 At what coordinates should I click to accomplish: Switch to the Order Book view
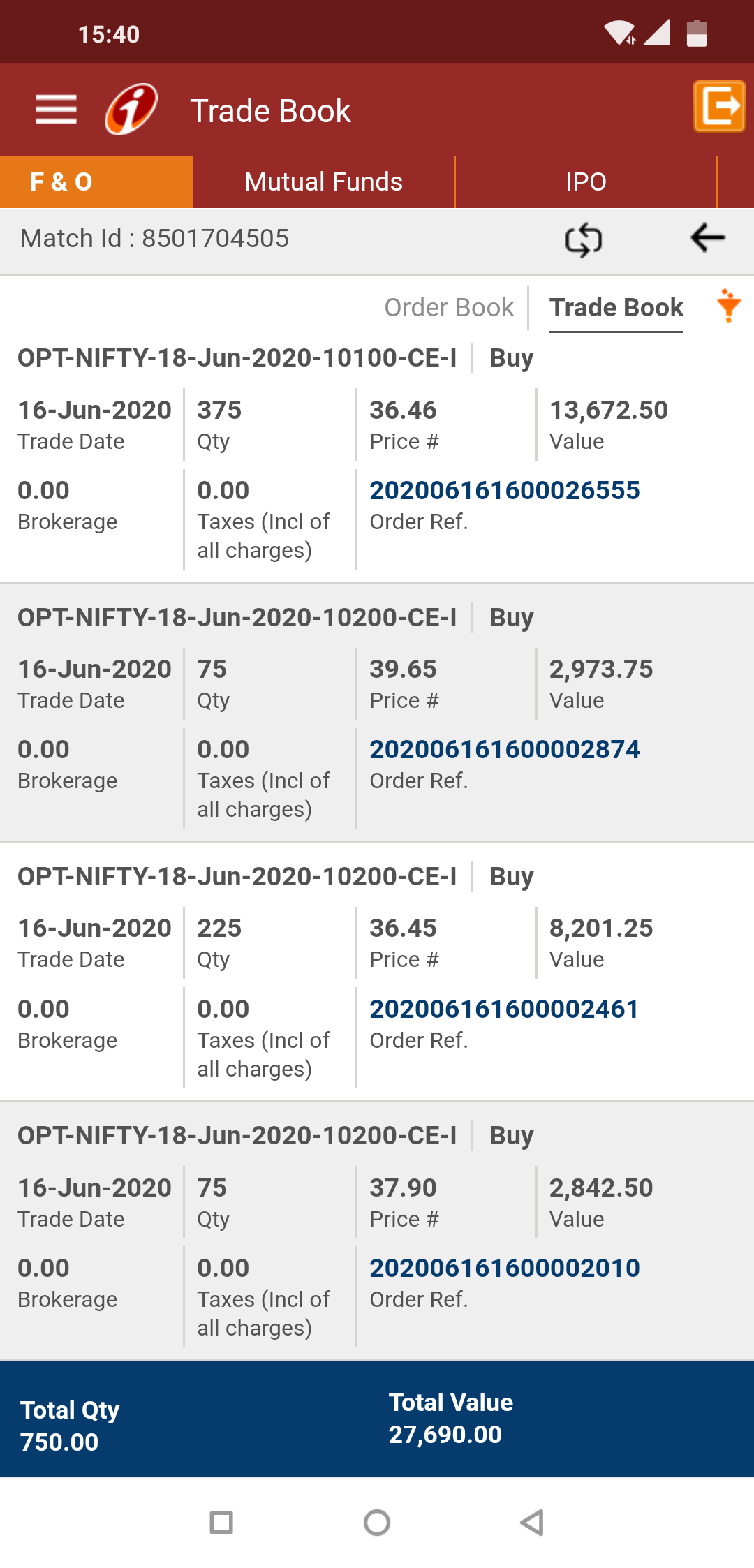point(449,308)
